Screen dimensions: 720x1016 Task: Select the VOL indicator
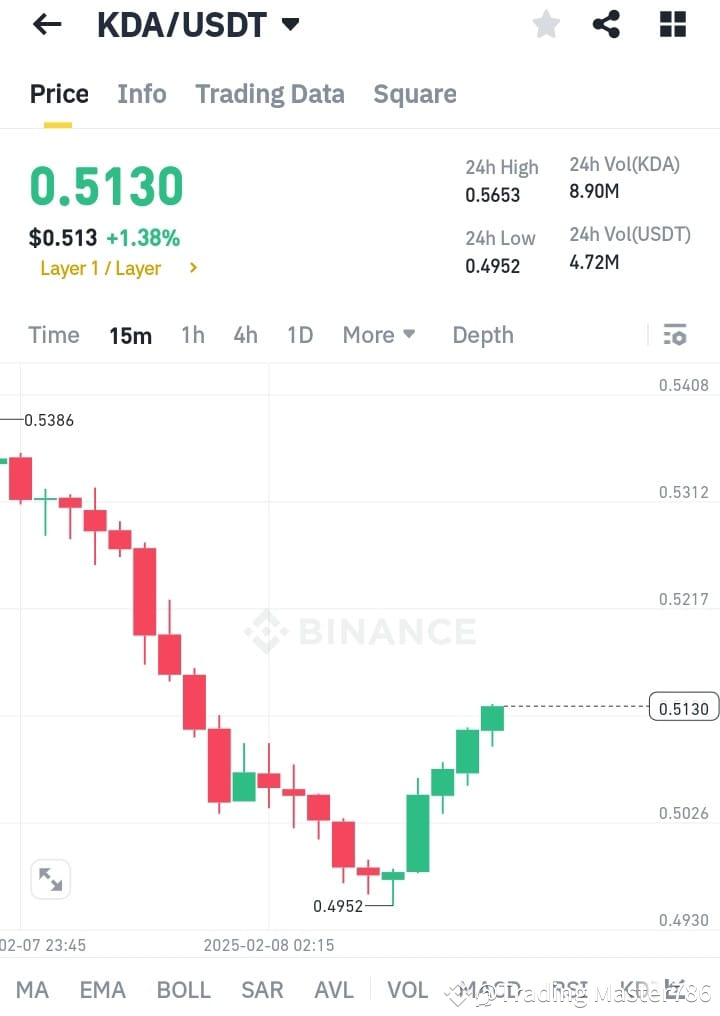(x=407, y=990)
